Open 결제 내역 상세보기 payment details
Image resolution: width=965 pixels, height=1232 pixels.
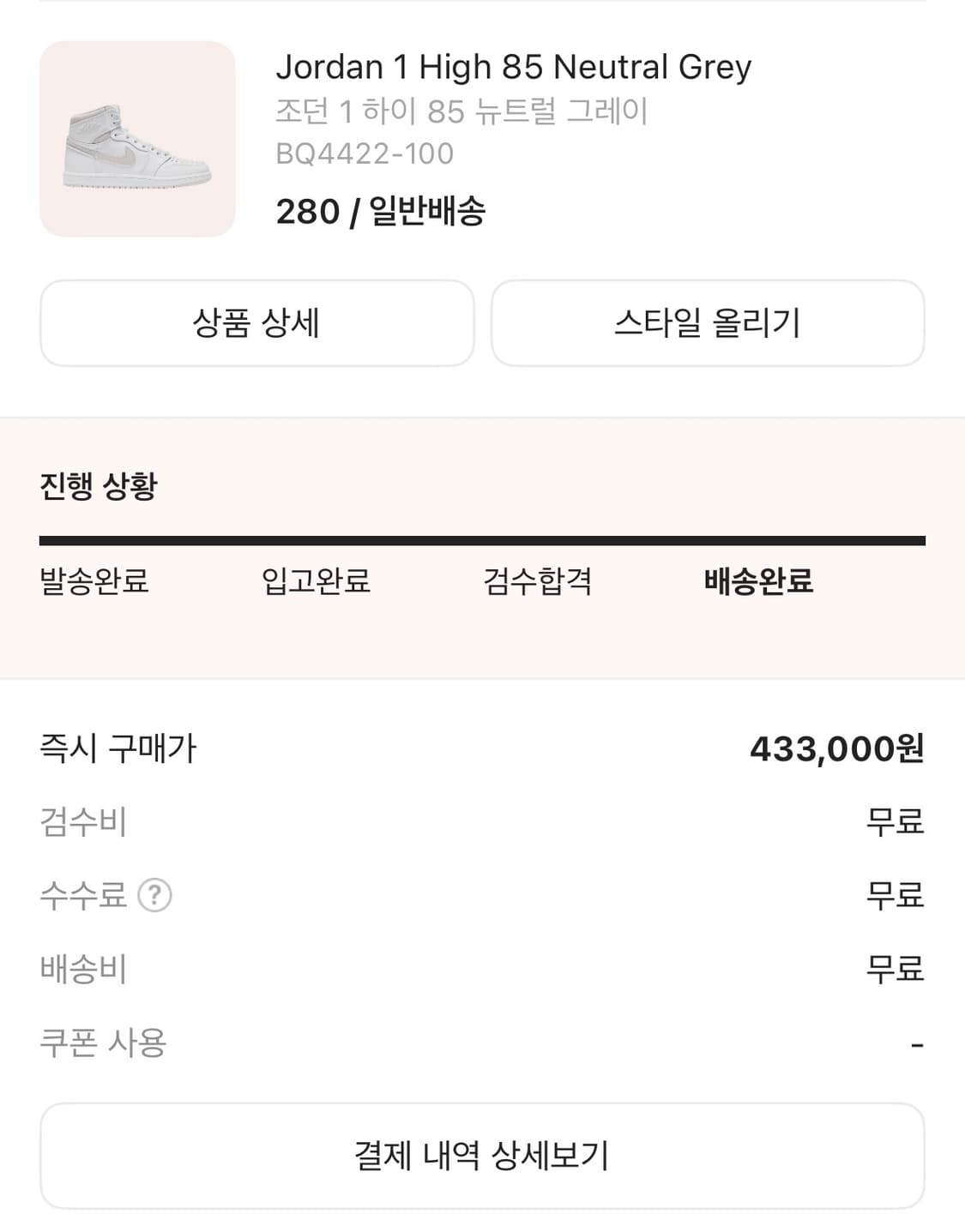[482, 1155]
